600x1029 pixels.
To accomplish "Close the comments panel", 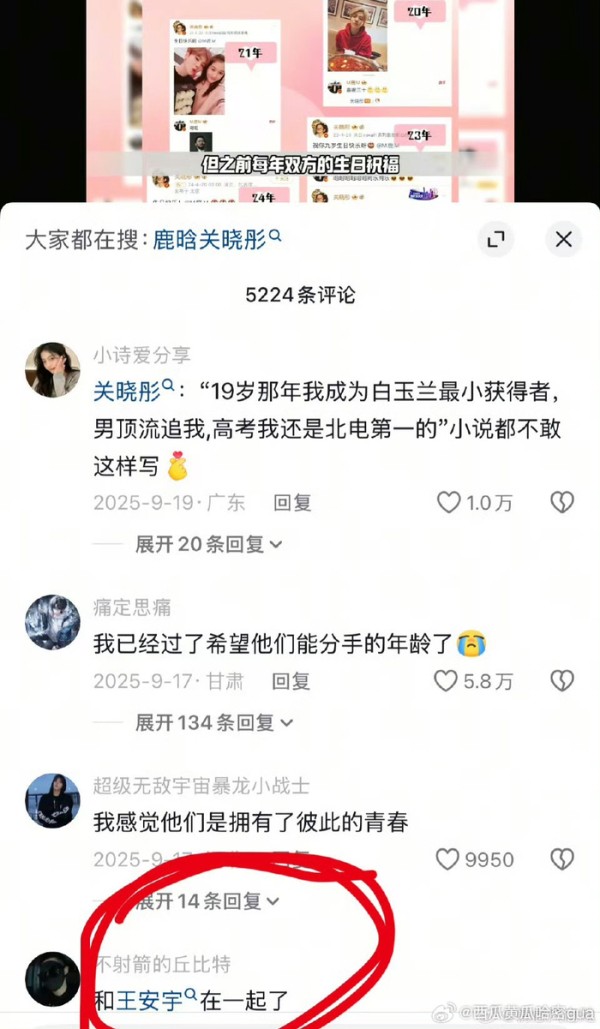I will [563, 240].
